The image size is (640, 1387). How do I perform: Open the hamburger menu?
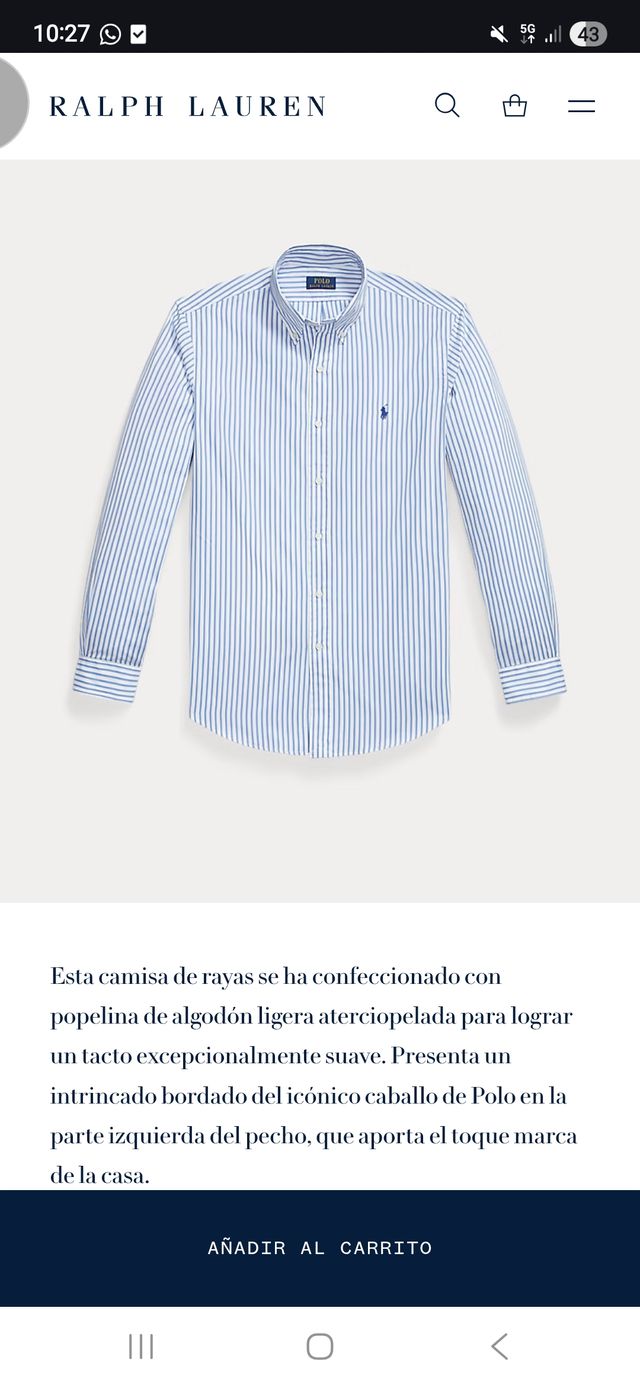(581, 106)
